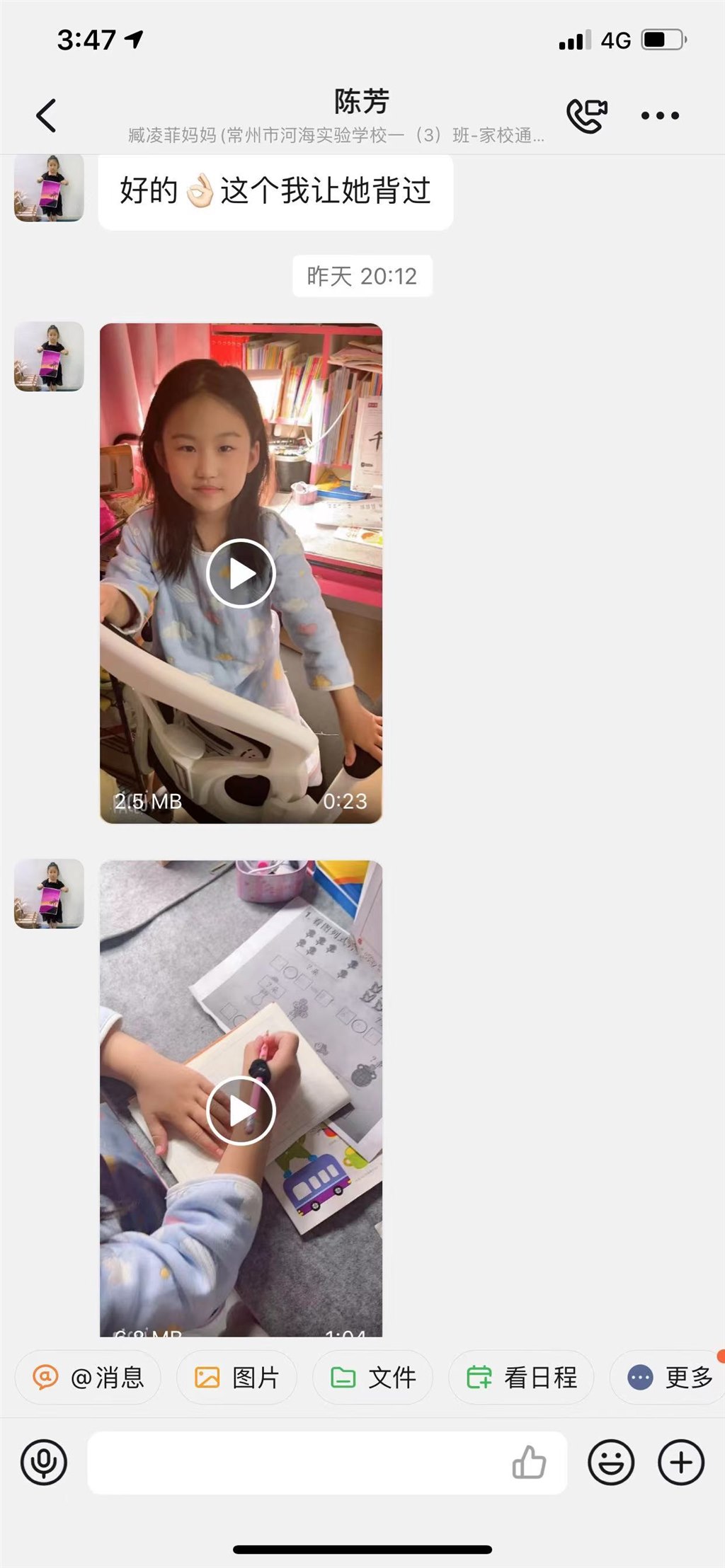
Task: Focus the message text field
Action: click(297, 1463)
